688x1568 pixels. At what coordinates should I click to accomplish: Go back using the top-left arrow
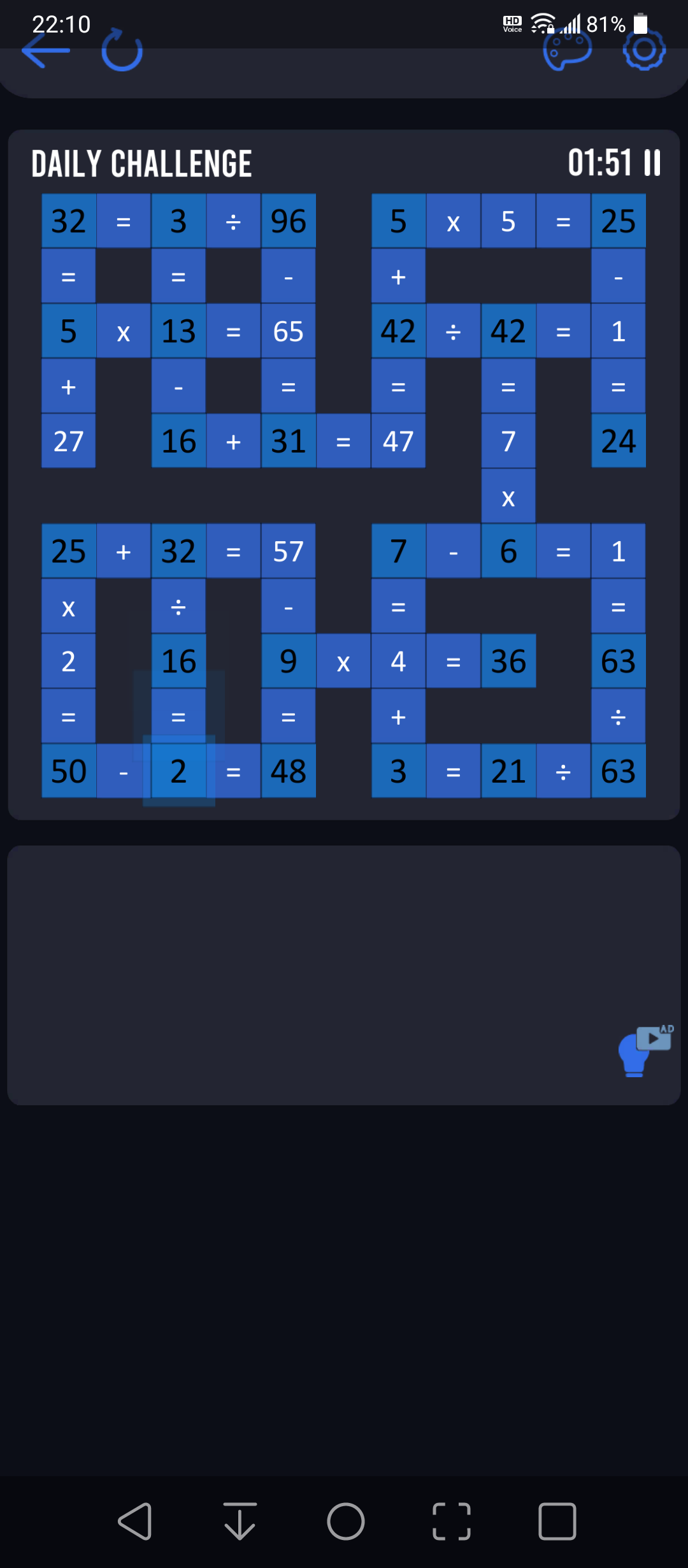click(x=46, y=50)
